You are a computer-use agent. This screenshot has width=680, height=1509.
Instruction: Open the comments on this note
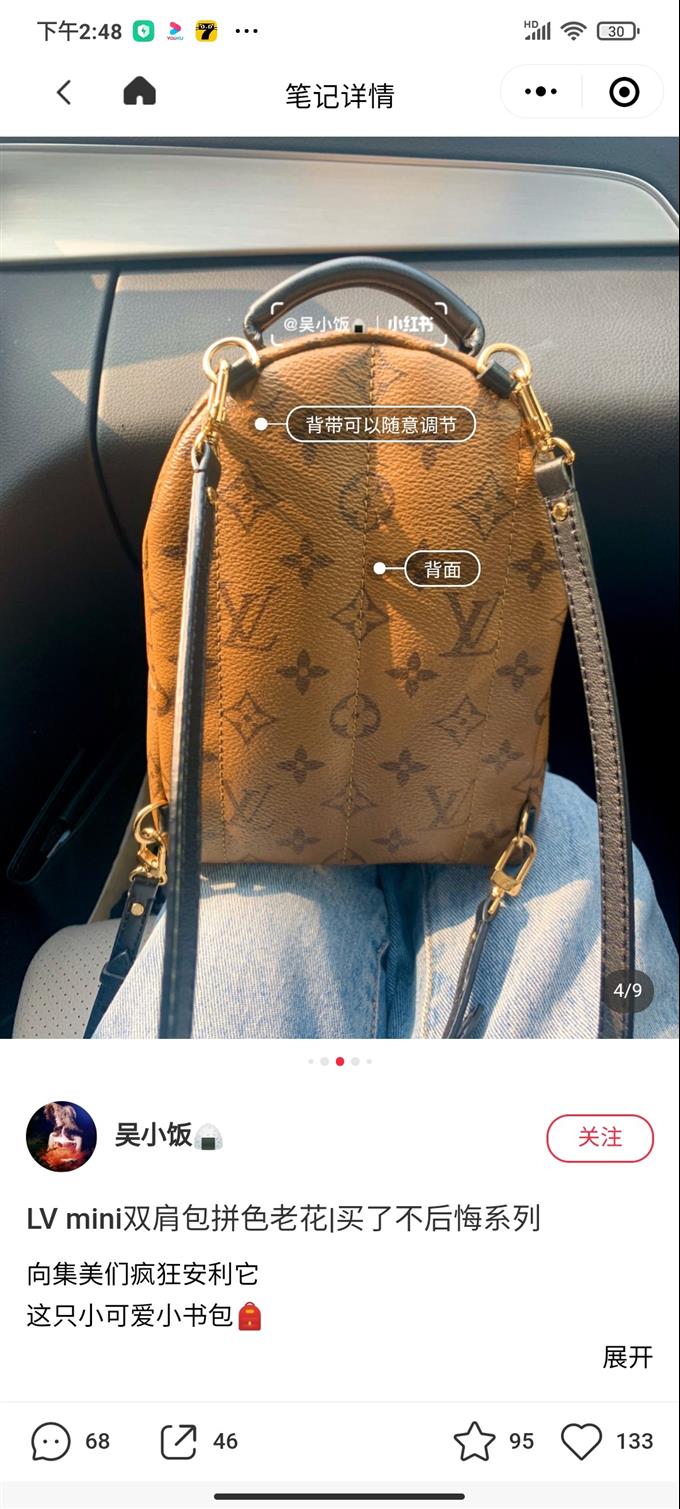tap(51, 1441)
